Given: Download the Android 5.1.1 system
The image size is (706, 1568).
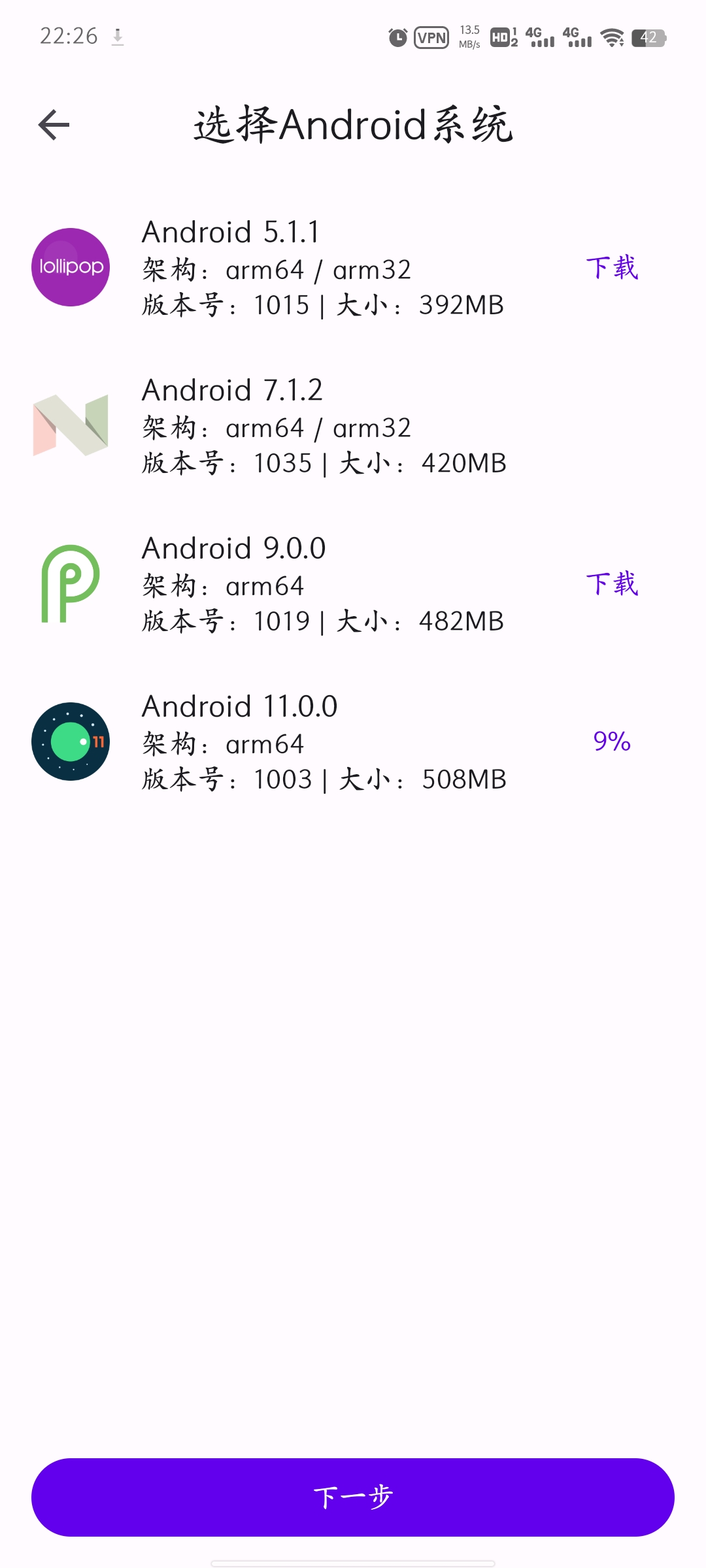Looking at the screenshot, I should click(x=612, y=268).
